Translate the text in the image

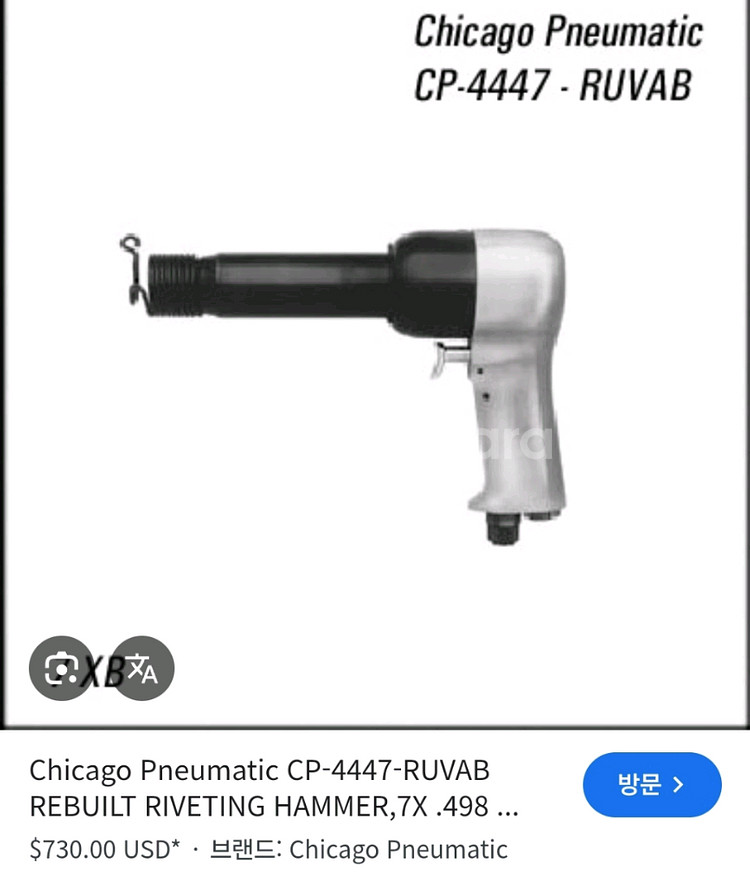tap(142, 668)
